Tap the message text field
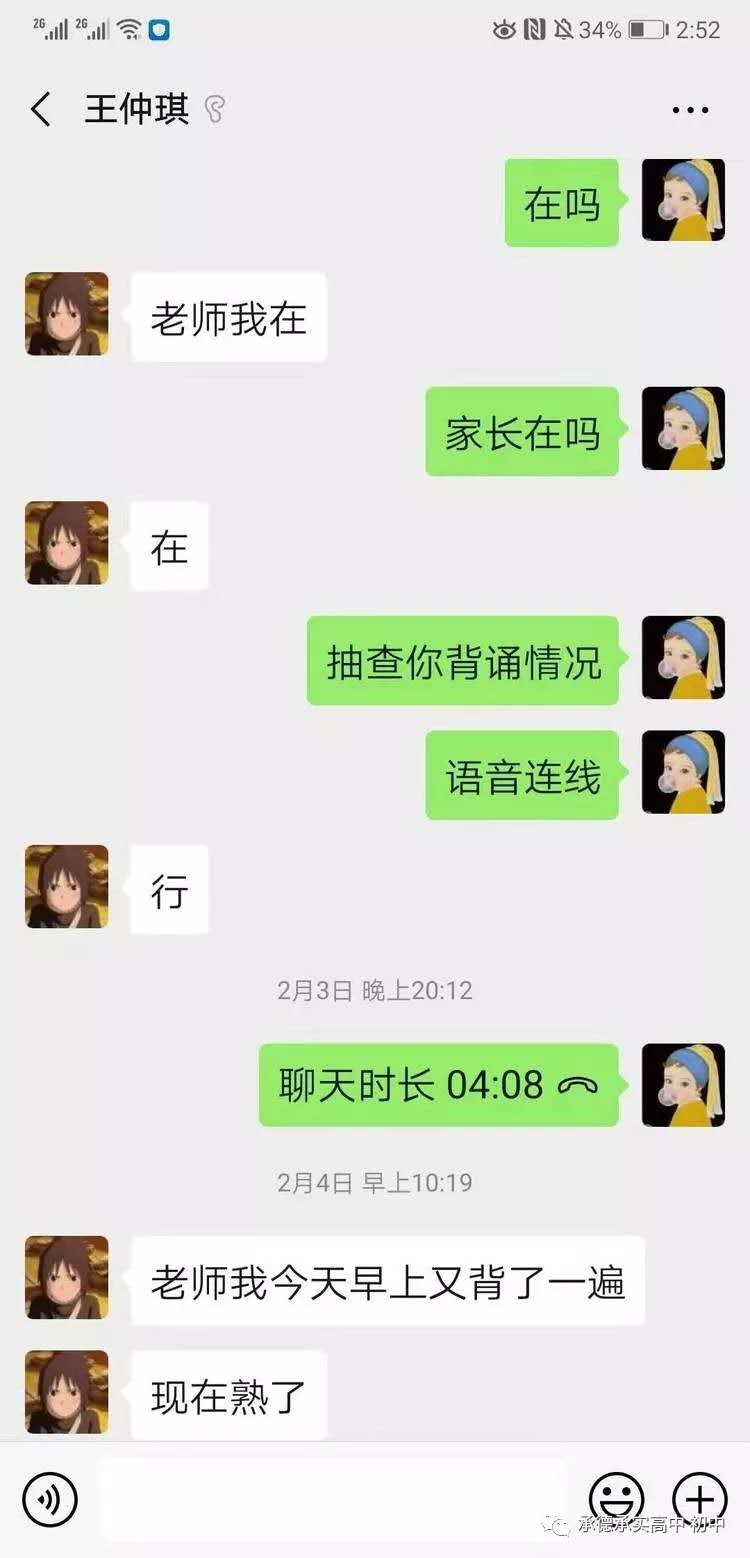The image size is (750, 1558). click(x=333, y=1499)
